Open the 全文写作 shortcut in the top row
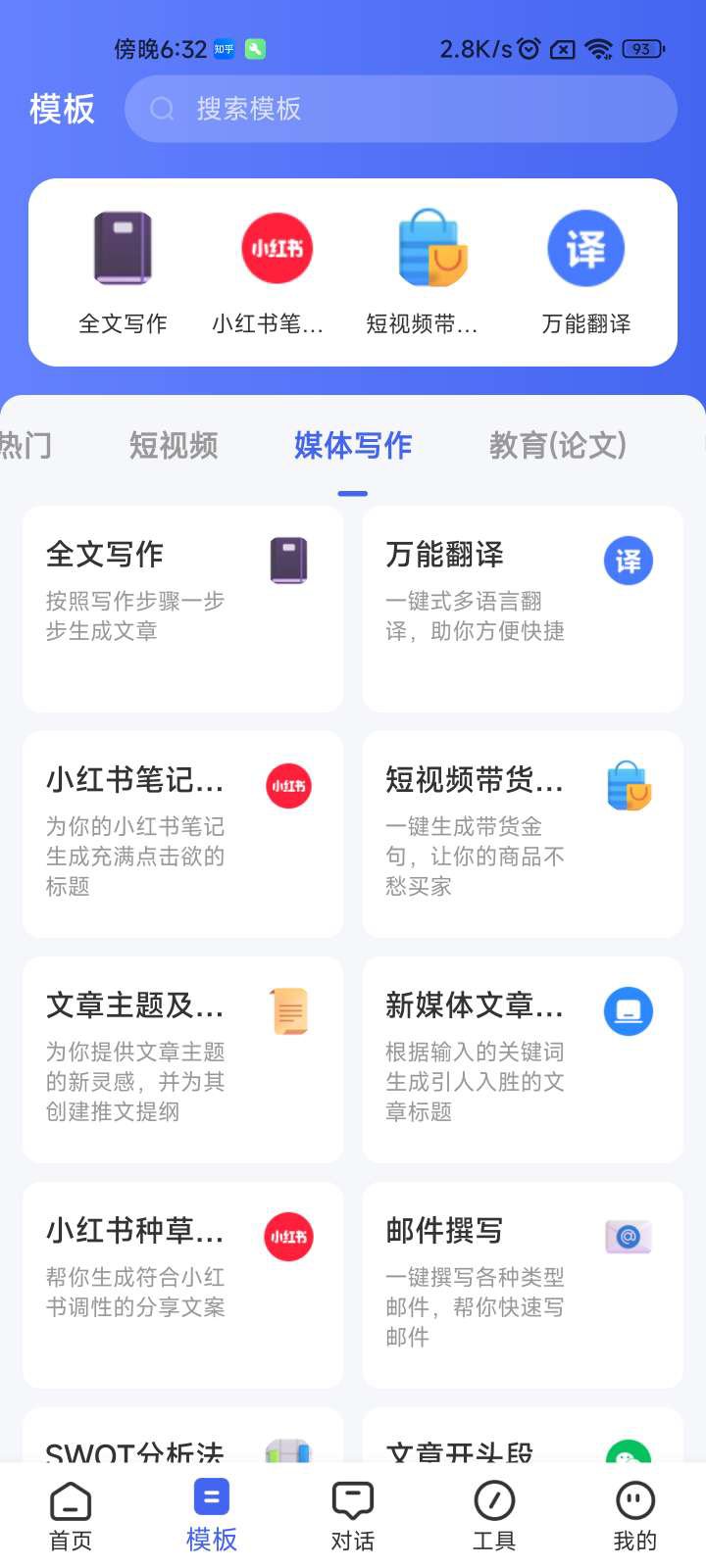Image resolution: width=706 pixels, height=1568 pixels. pyautogui.click(x=123, y=271)
